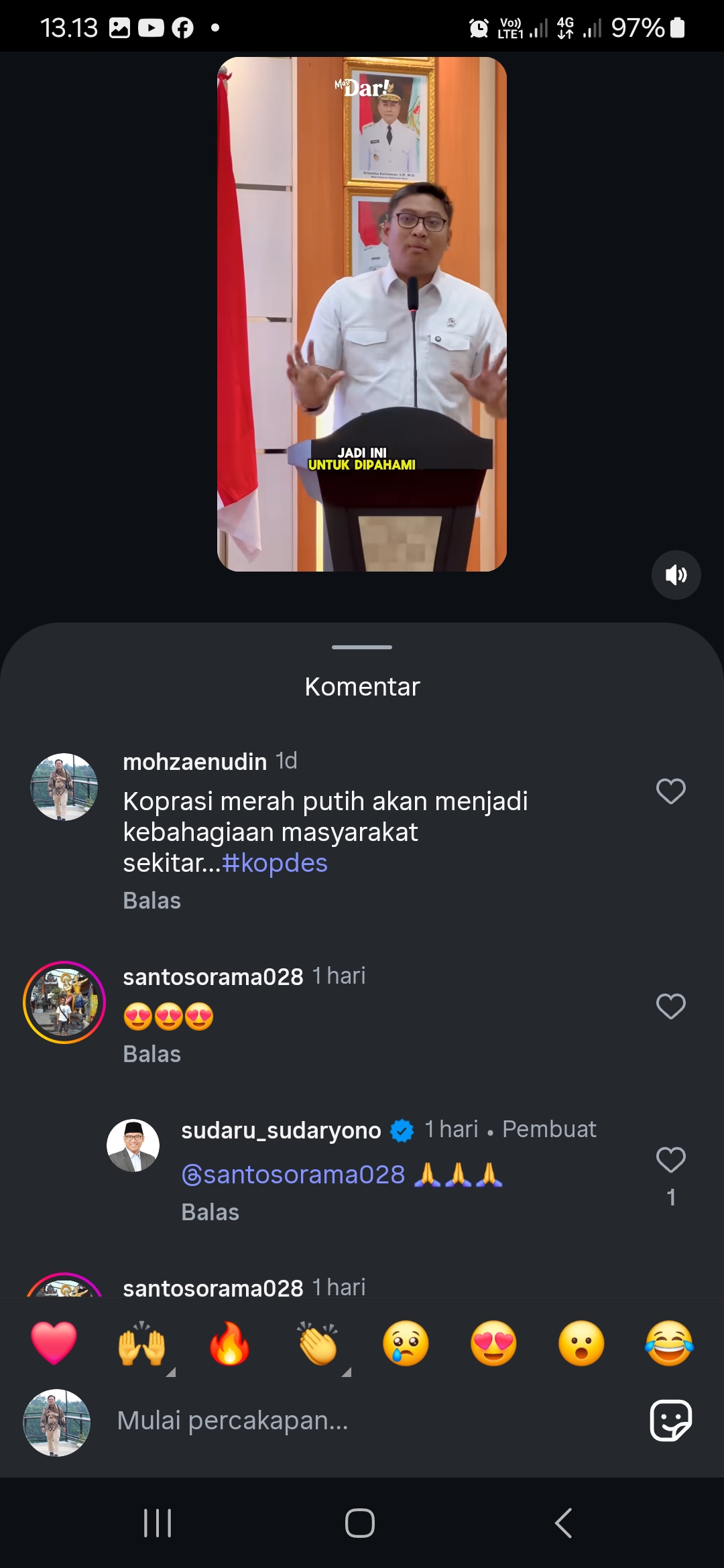This screenshot has width=724, height=1568.
Task: Open the #kopdes hashtag
Action: point(275,863)
